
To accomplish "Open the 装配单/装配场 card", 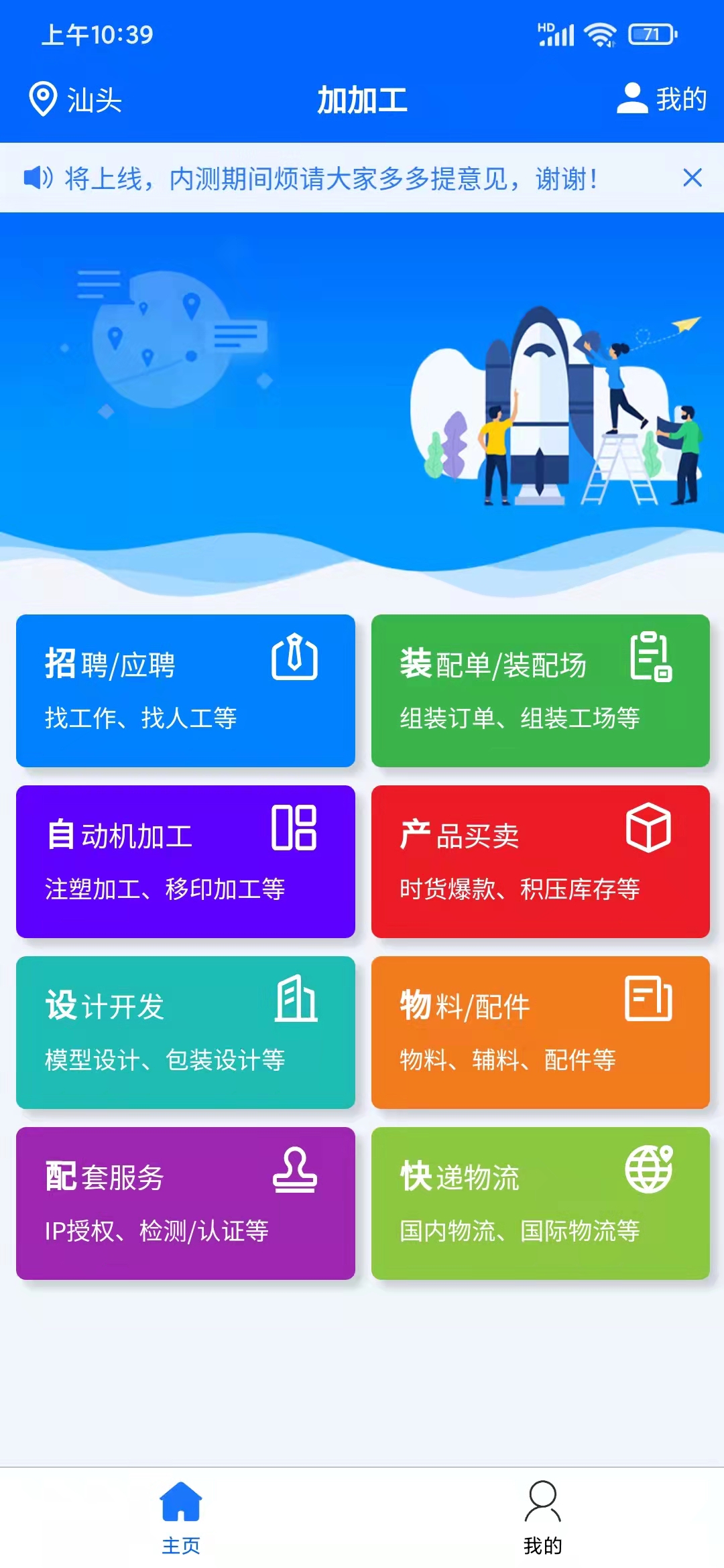I will [540, 690].
